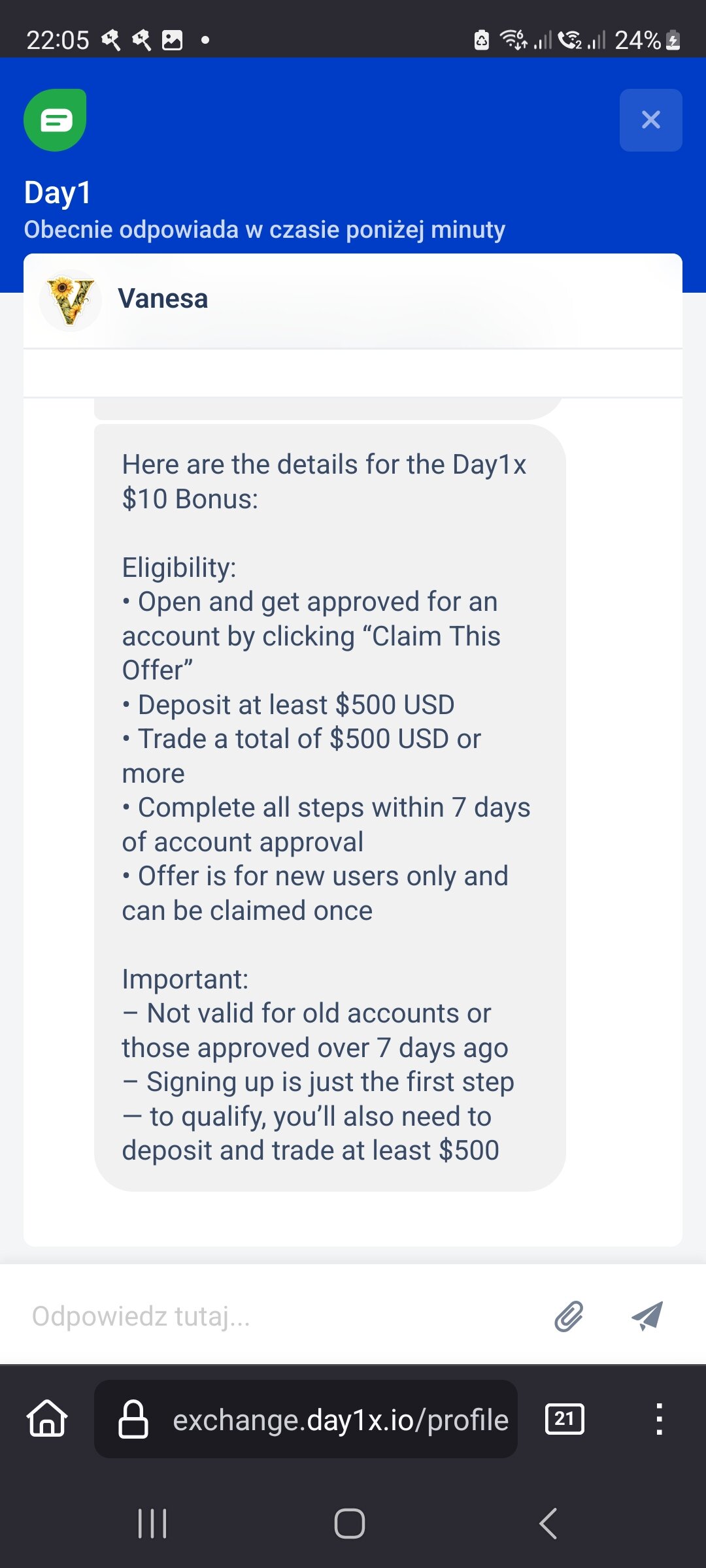This screenshot has width=706, height=1568.
Task: Tap the exchange.day1x.io address bar
Action: [306, 1419]
